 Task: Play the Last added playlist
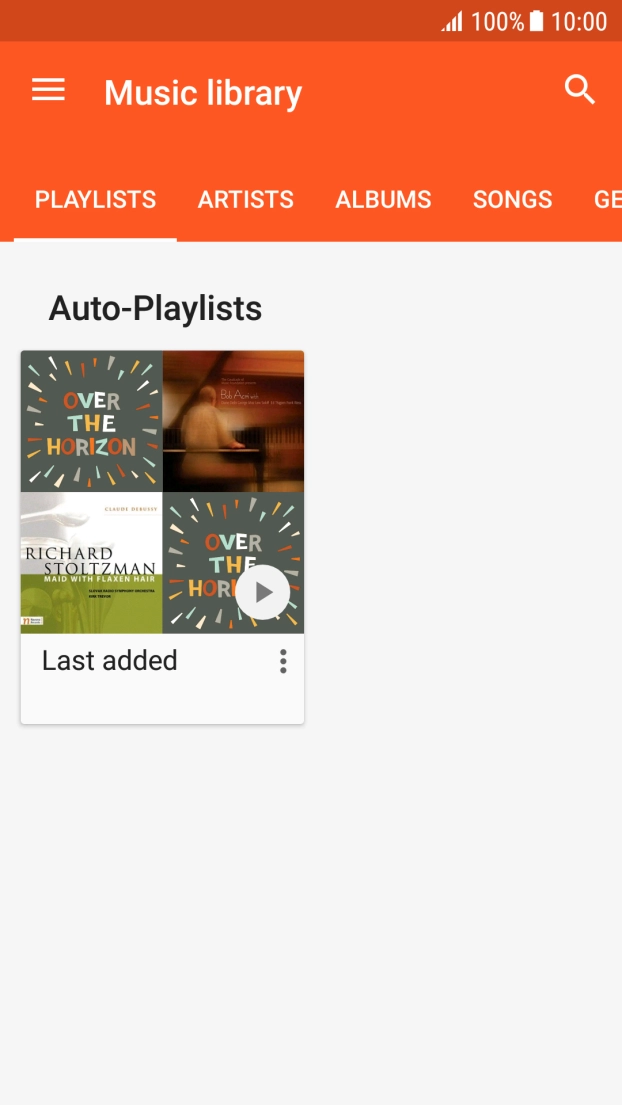[263, 592]
